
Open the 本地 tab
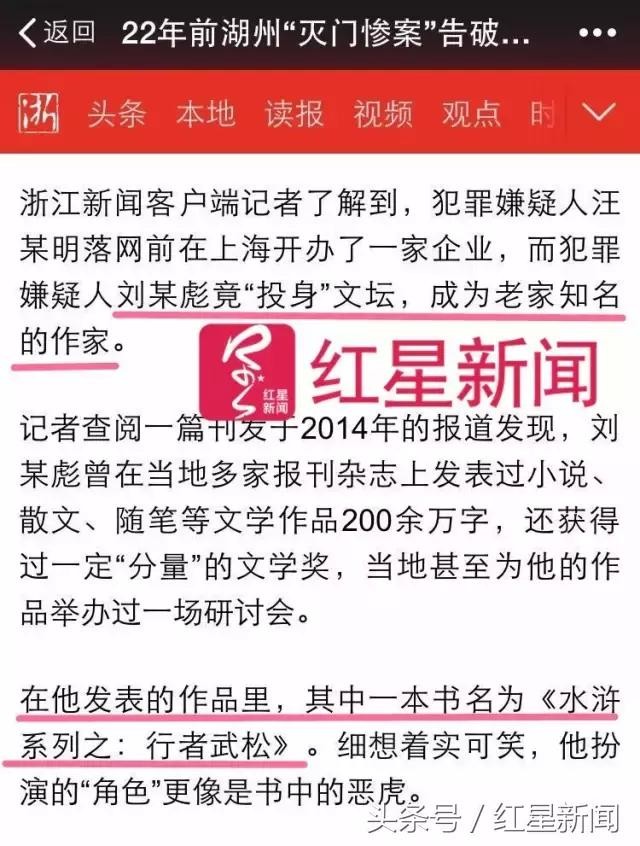click(205, 113)
